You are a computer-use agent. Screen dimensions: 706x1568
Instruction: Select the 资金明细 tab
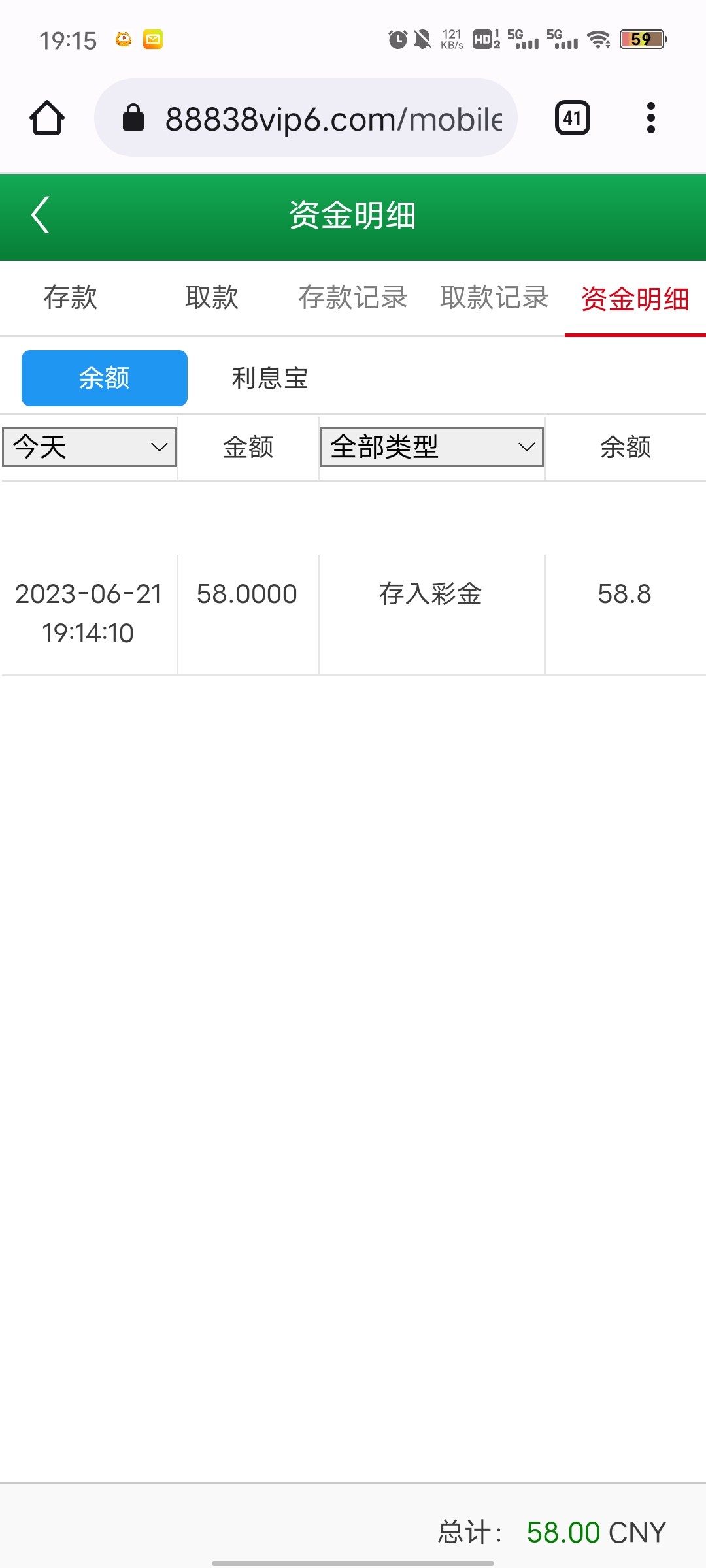(x=635, y=299)
